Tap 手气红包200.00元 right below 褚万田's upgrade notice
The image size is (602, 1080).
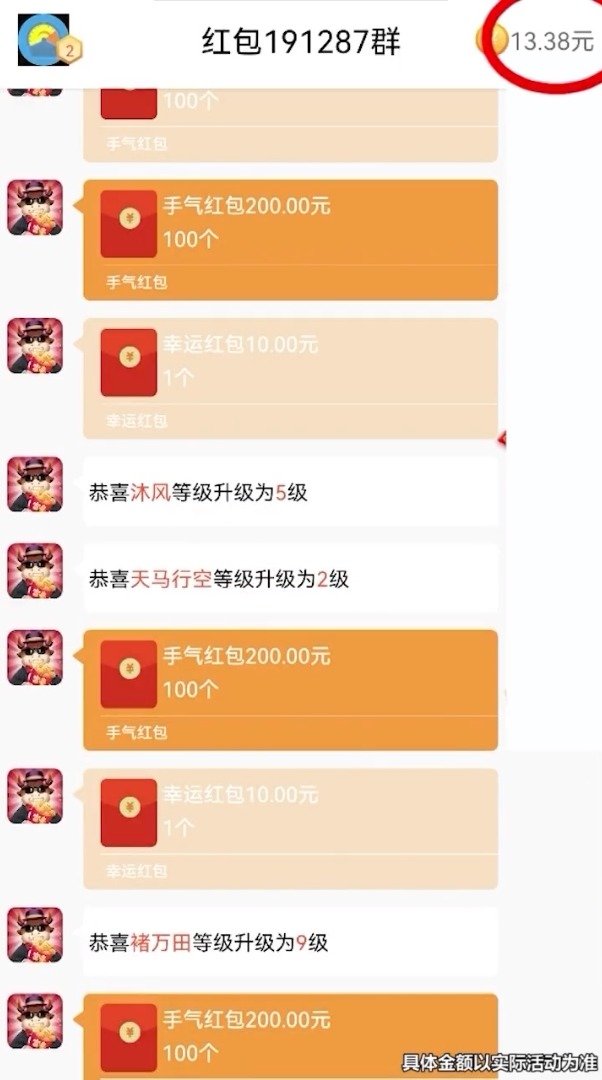[290, 1036]
